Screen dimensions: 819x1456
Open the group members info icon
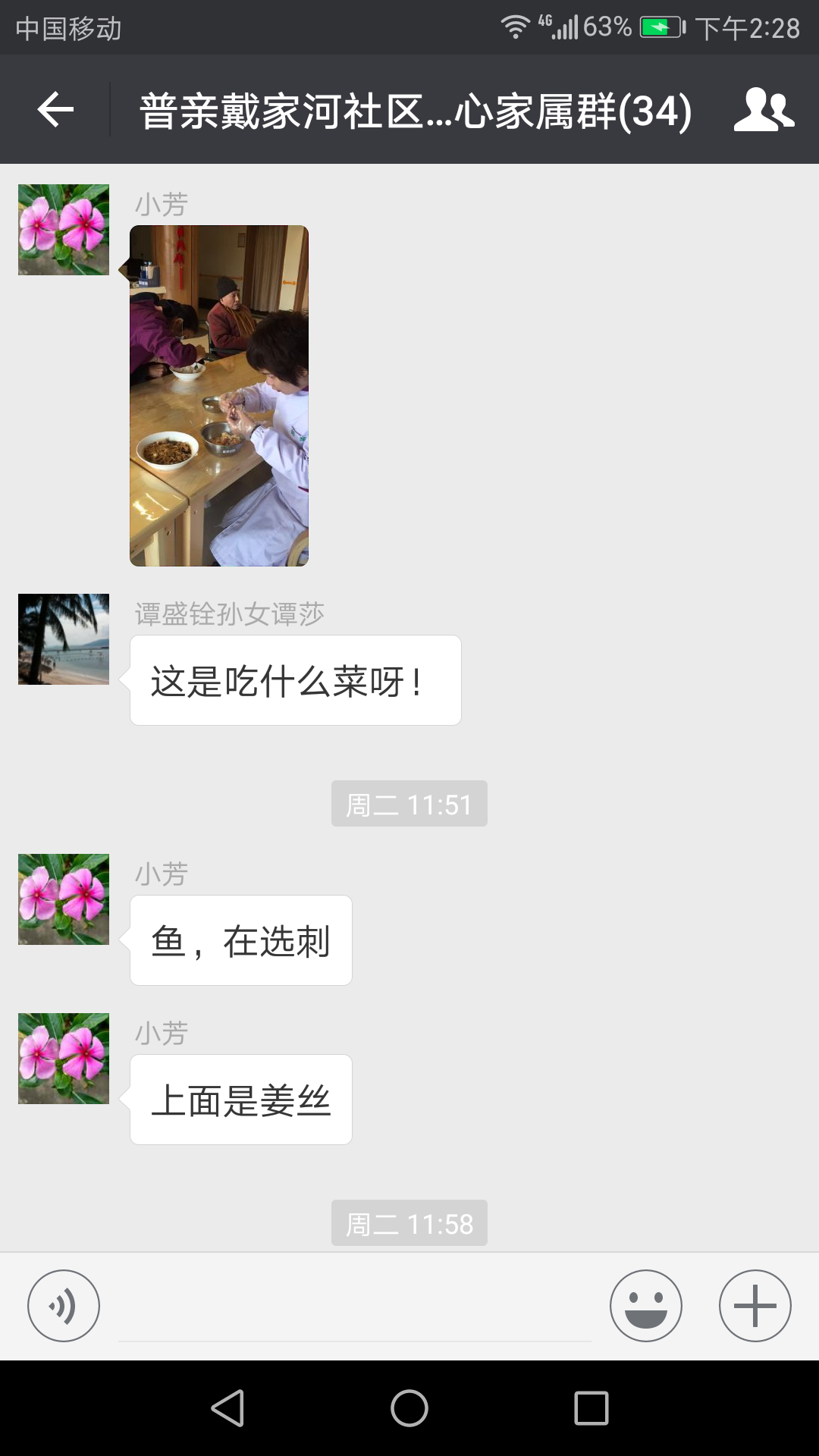coord(764,110)
